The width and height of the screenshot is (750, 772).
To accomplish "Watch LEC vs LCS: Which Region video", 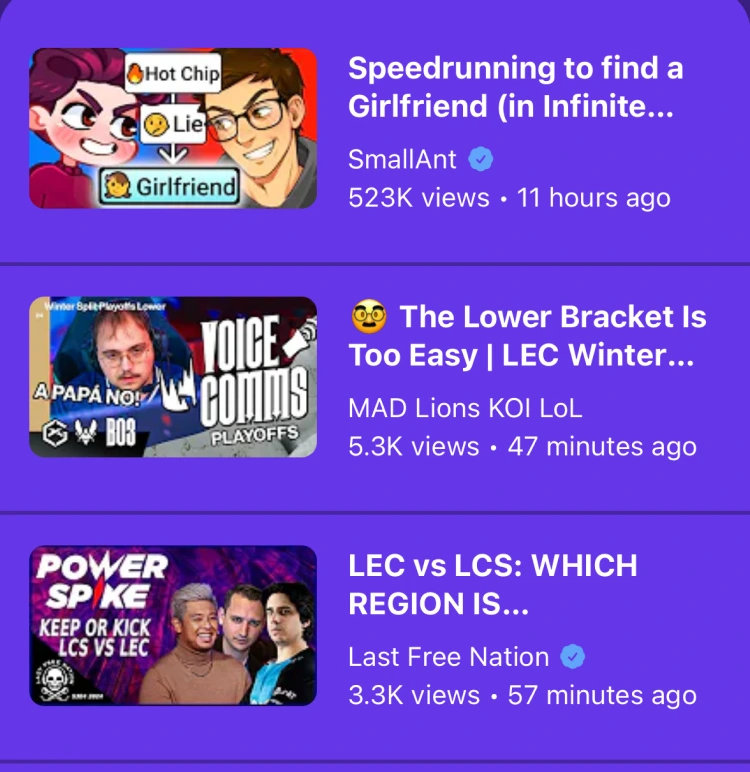I will pyautogui.click(x=173, y=625).
